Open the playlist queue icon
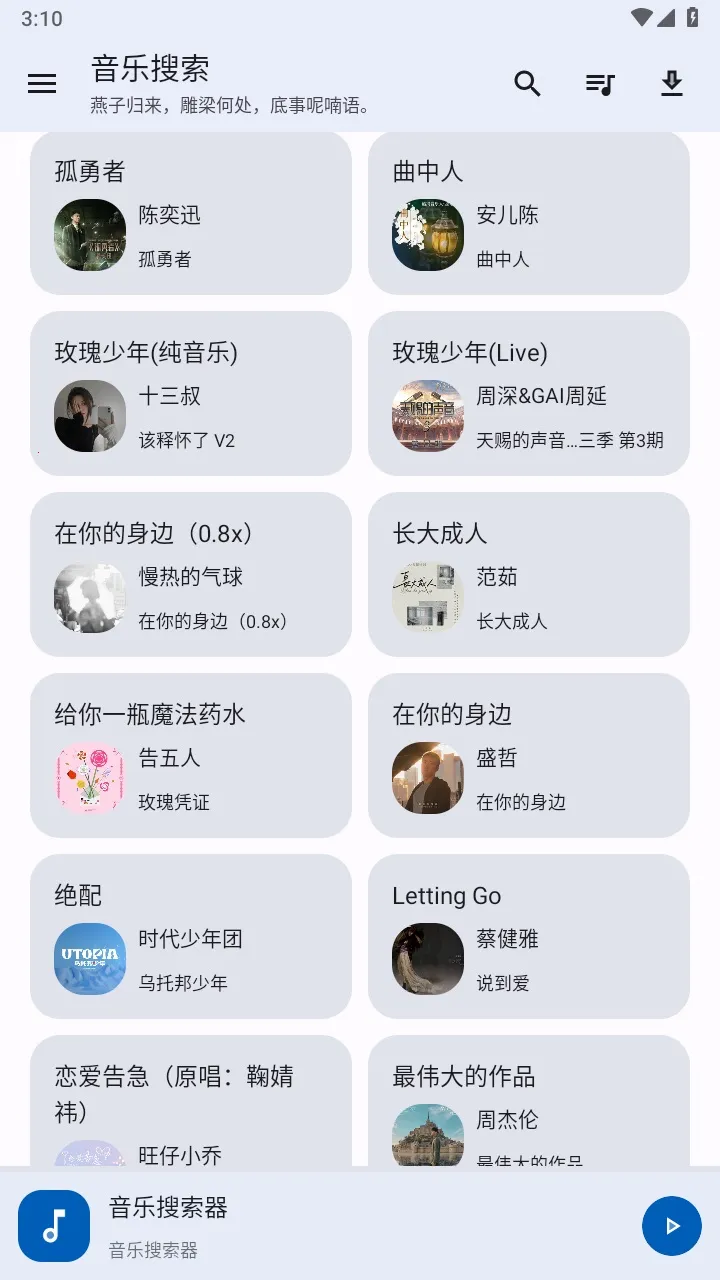Image resolution: width=720 pixels, height=1280 pixels. click(600, 84)
